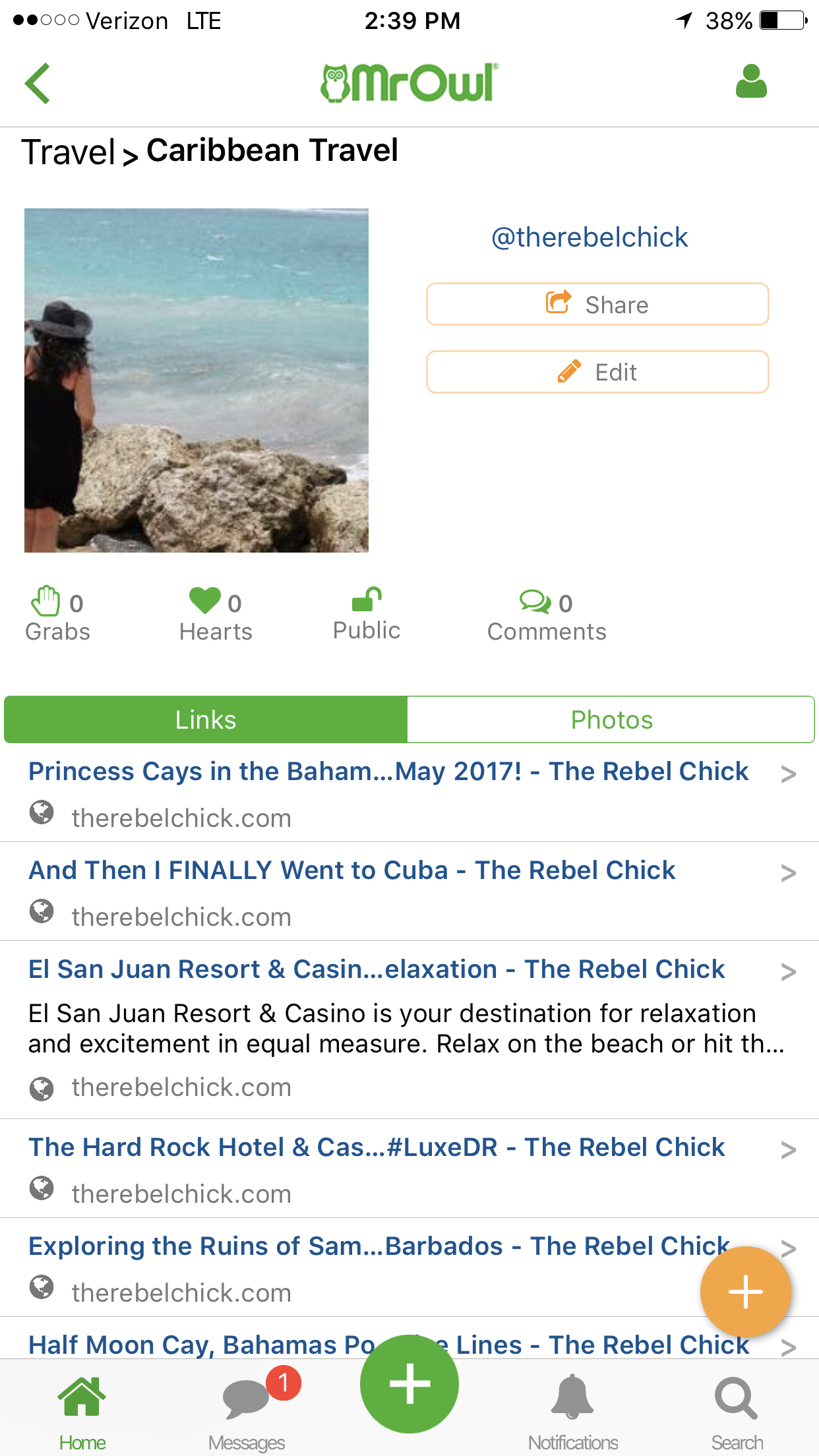Open And Then I FINALLY Went to Cuba
Image resolution: width=819 pixels, height=1456 pixels.
point(409,892)
